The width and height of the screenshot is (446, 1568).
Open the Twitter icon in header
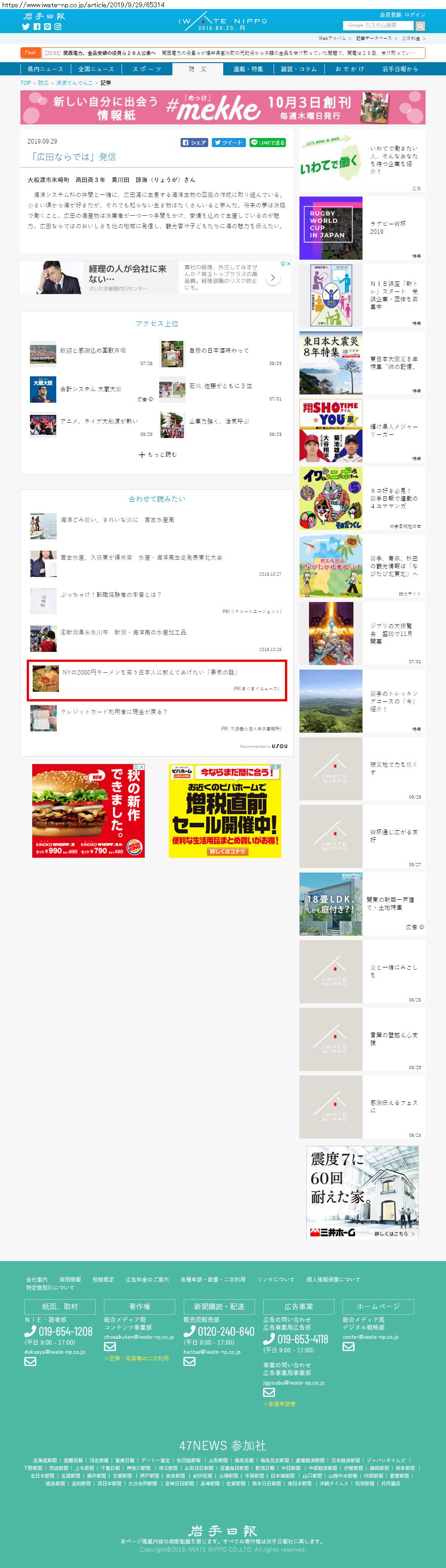pyautogui.click(x=25, y=27)
